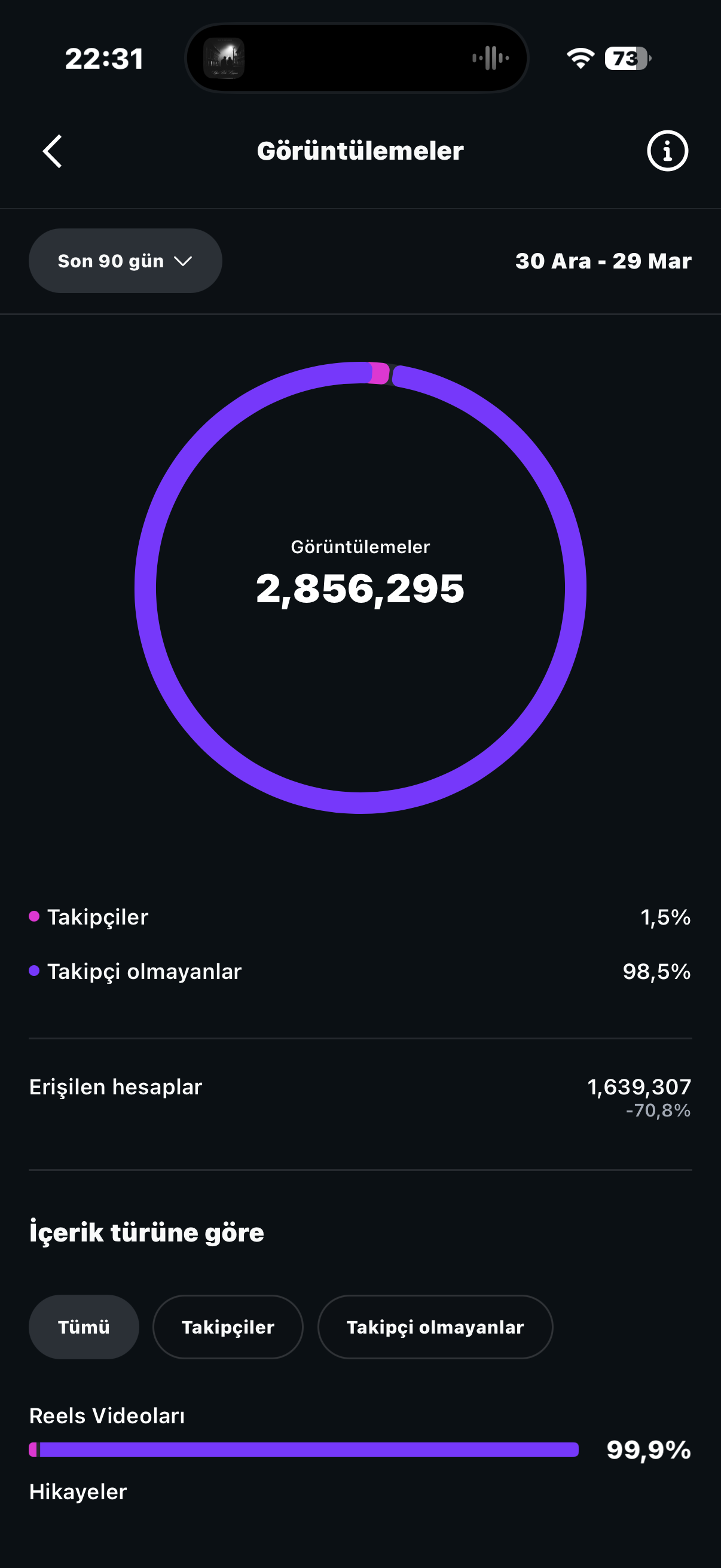Go back from Görüntülemeler screen

click(x=53, y=151)
